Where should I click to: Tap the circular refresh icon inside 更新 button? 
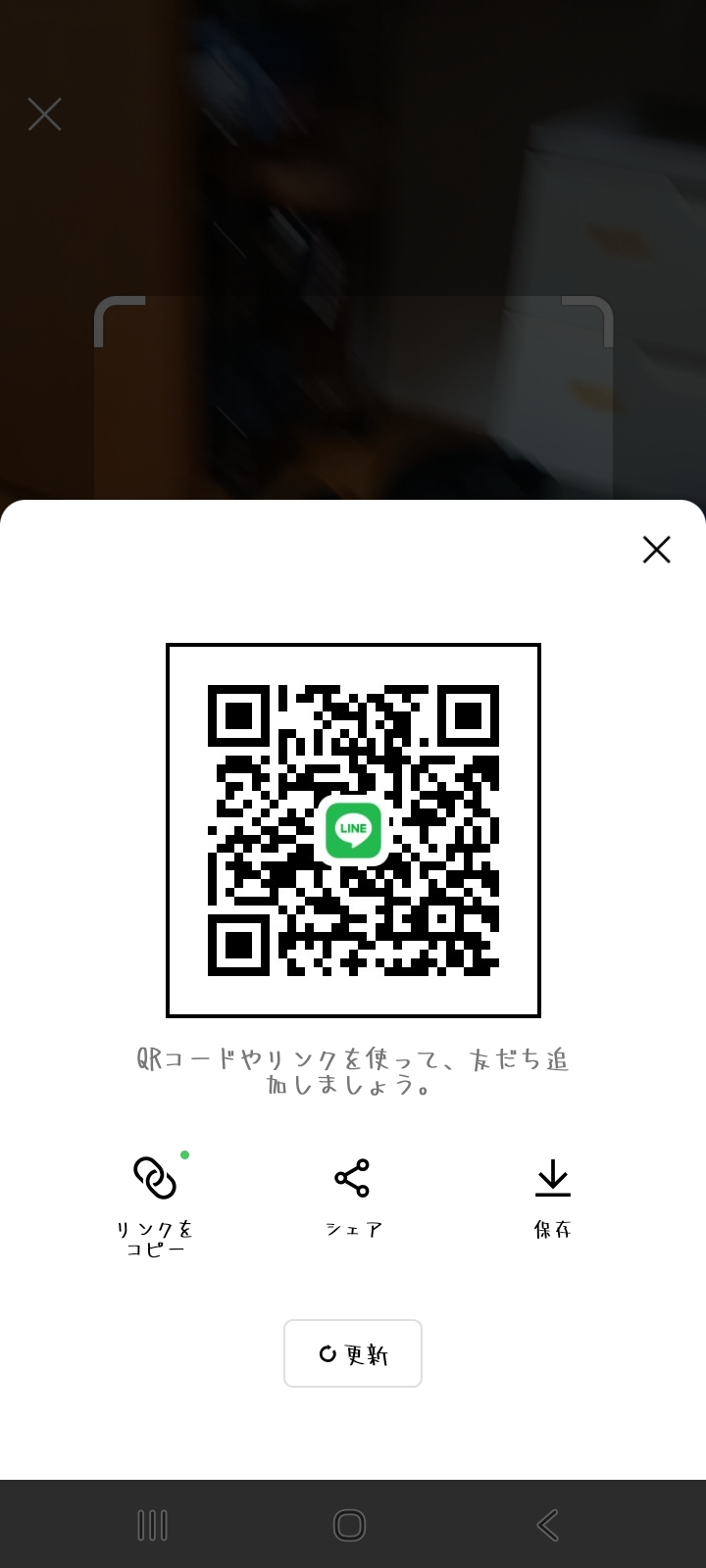point(328,1353)
